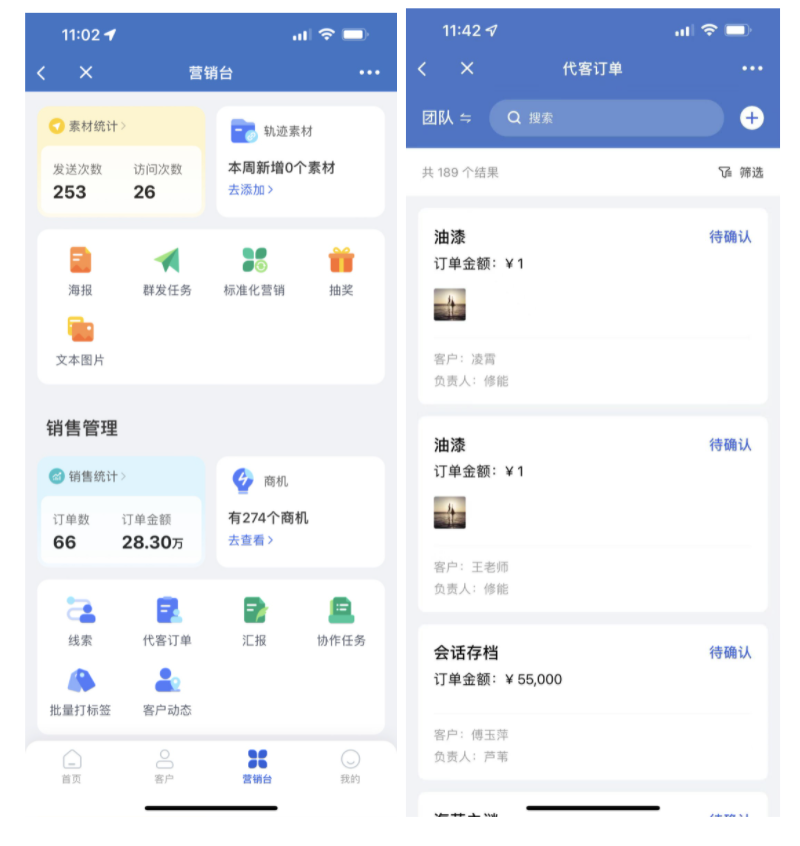Open 批量打标签

[x=80, y=691]
